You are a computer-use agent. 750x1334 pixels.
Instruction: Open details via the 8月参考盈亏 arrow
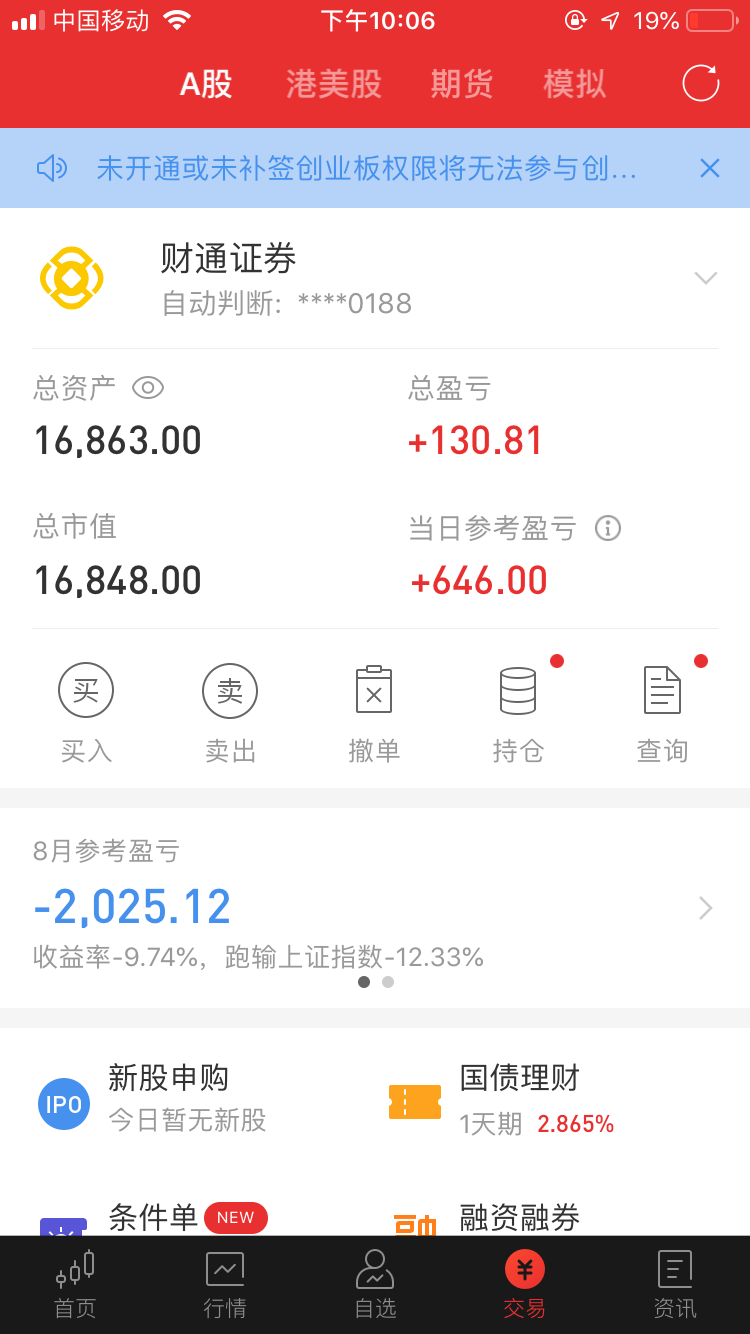tap(705, 907)
